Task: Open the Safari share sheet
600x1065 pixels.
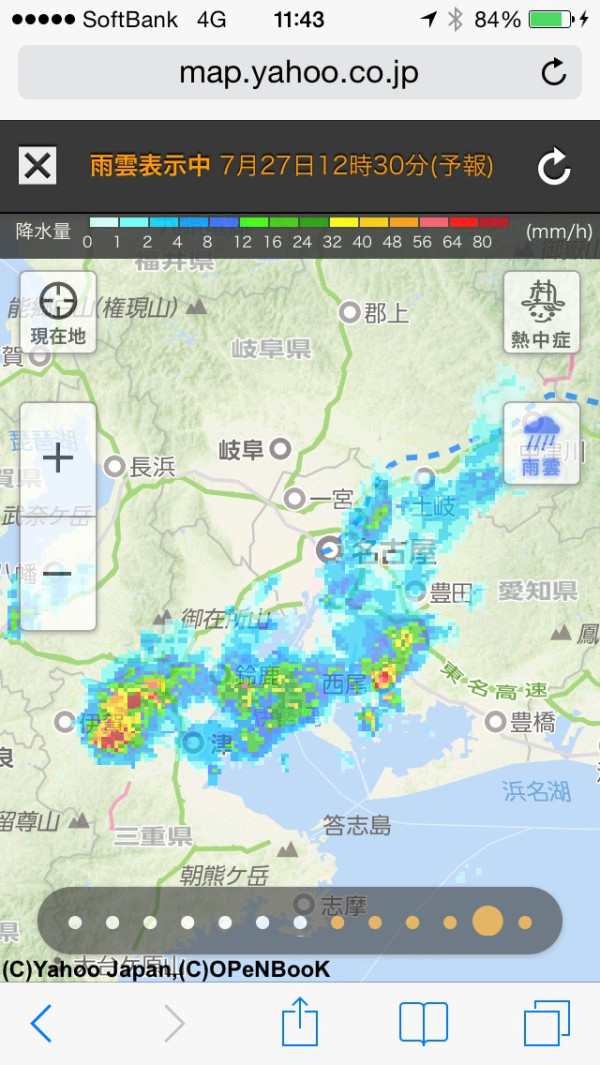Action: (300, 1021)
